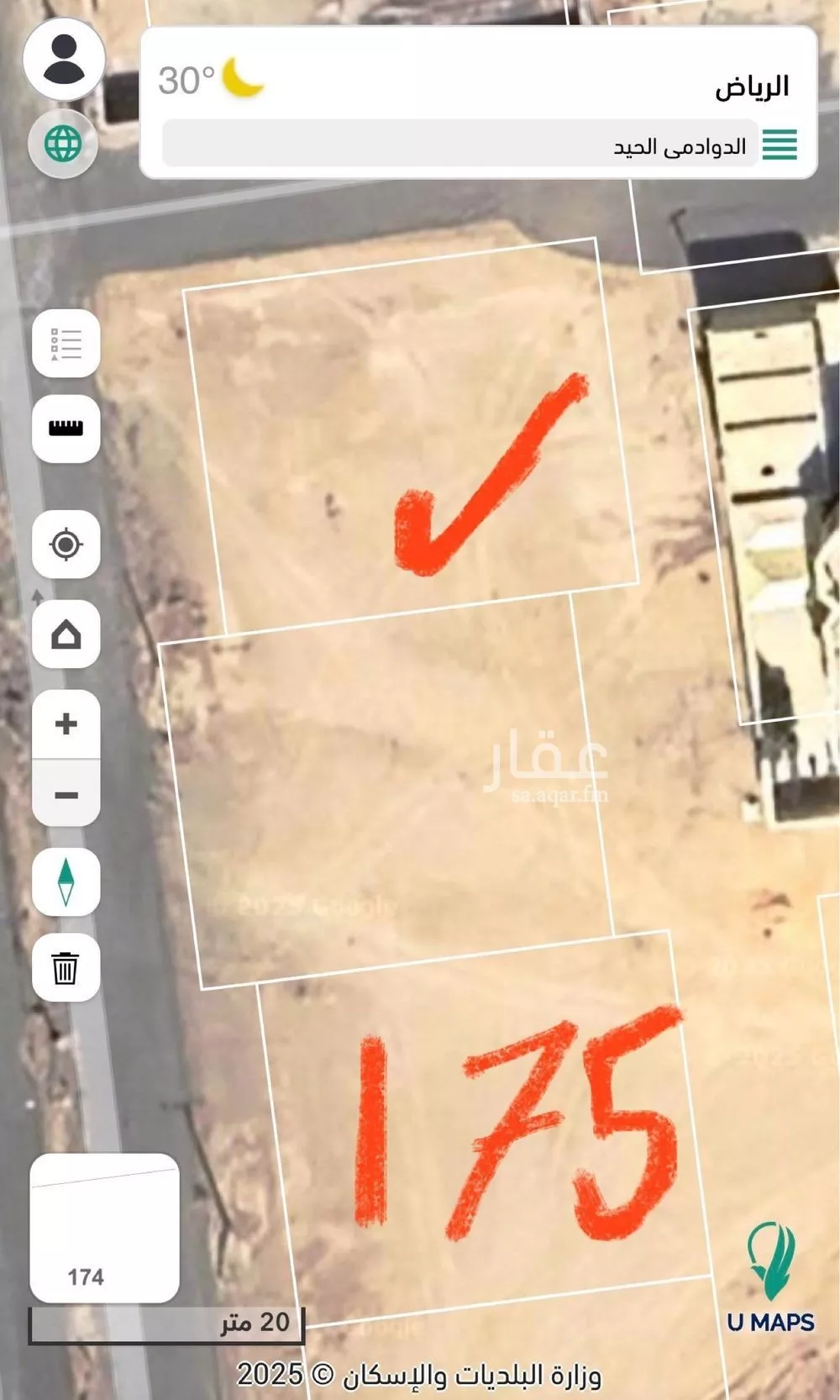
Task: Select the ruler measurement tool
Action: point(66,429)
